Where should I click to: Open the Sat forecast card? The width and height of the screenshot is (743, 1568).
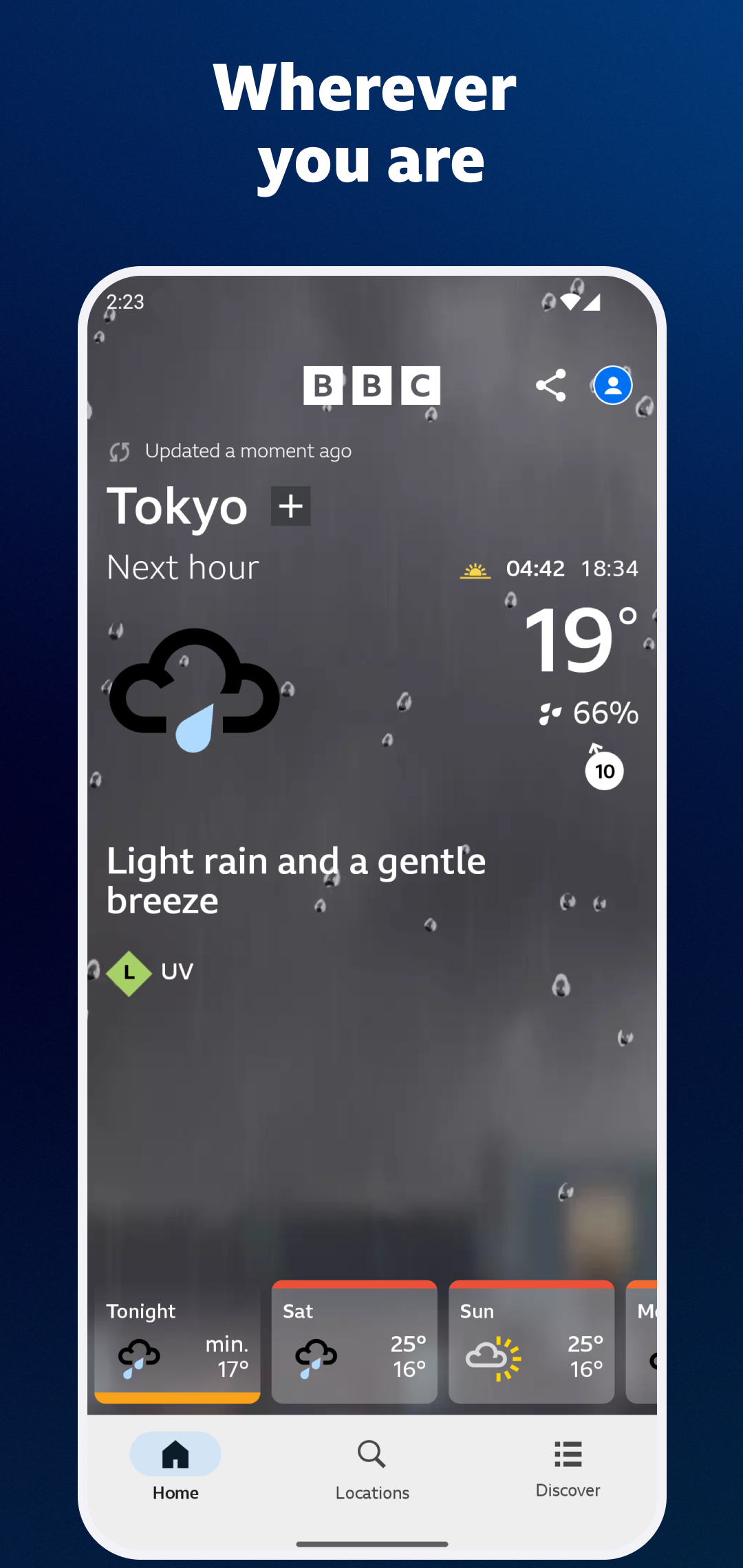coord(354,1341)
